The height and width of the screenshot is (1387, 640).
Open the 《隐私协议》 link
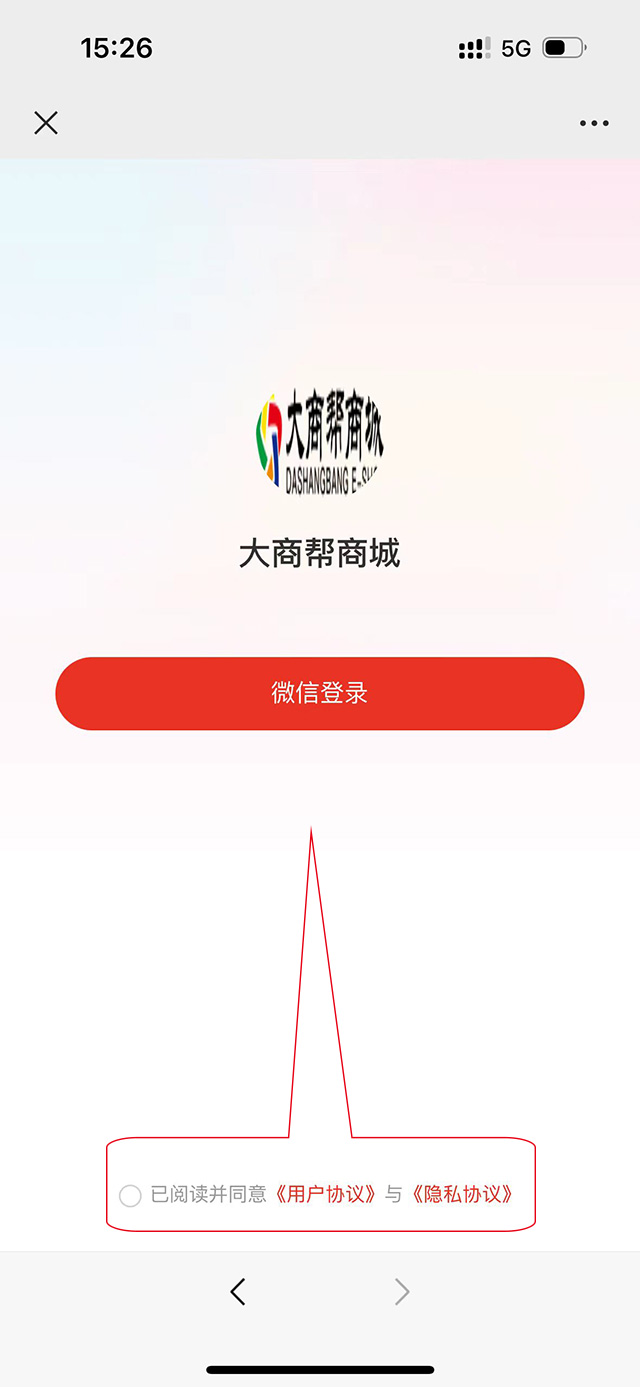[462, 1194]
